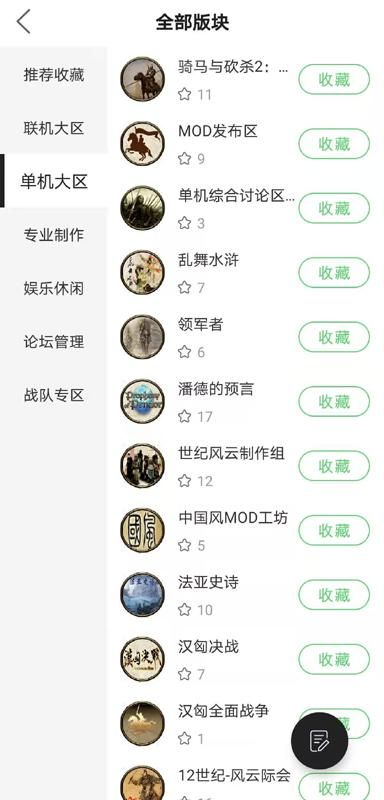Switch to the 论坛管理 category
384x800 pixels.
click(x=54, y=341)
